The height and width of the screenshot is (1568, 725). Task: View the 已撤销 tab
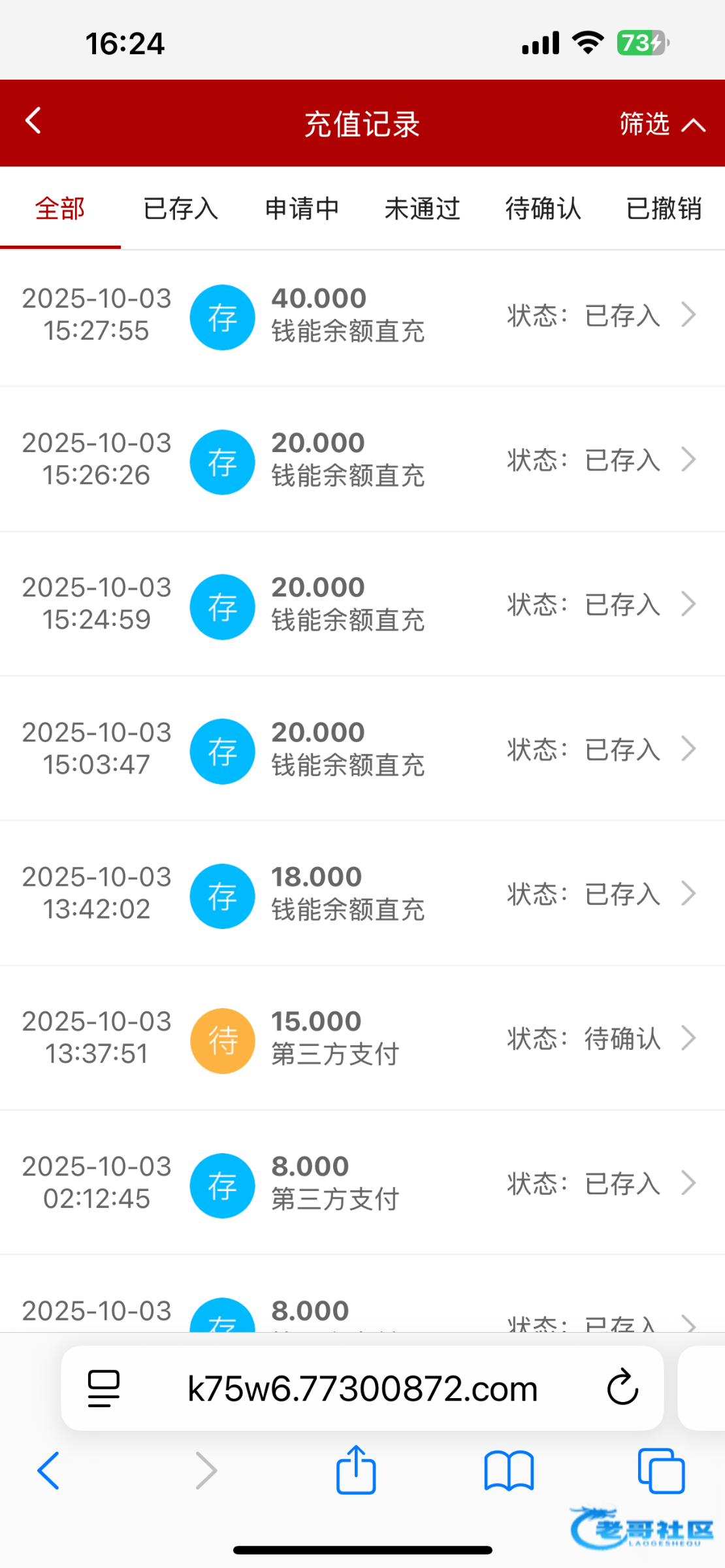664,209
